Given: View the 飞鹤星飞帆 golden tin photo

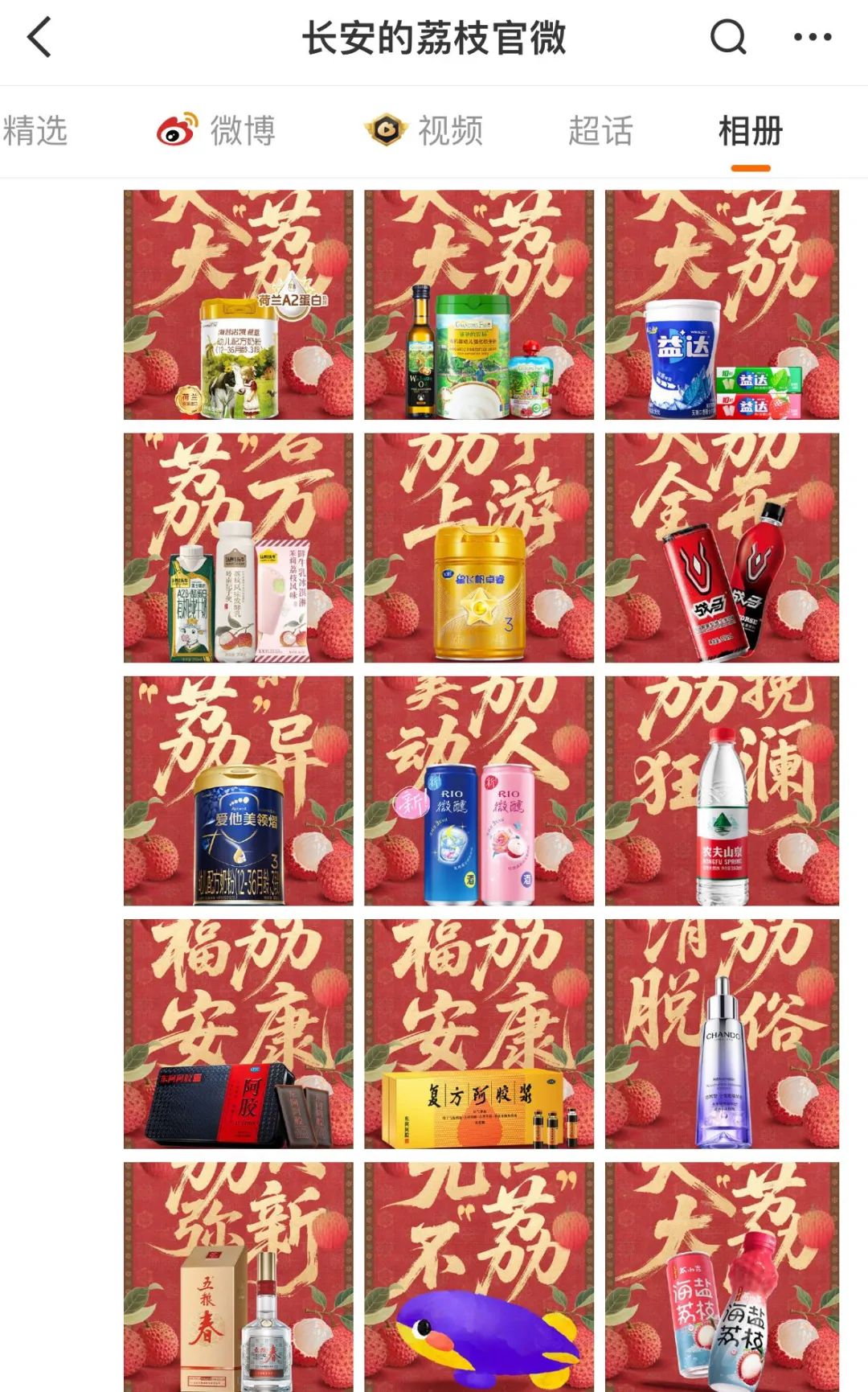Looking at the screenshot, I should (x=479, y=548).
